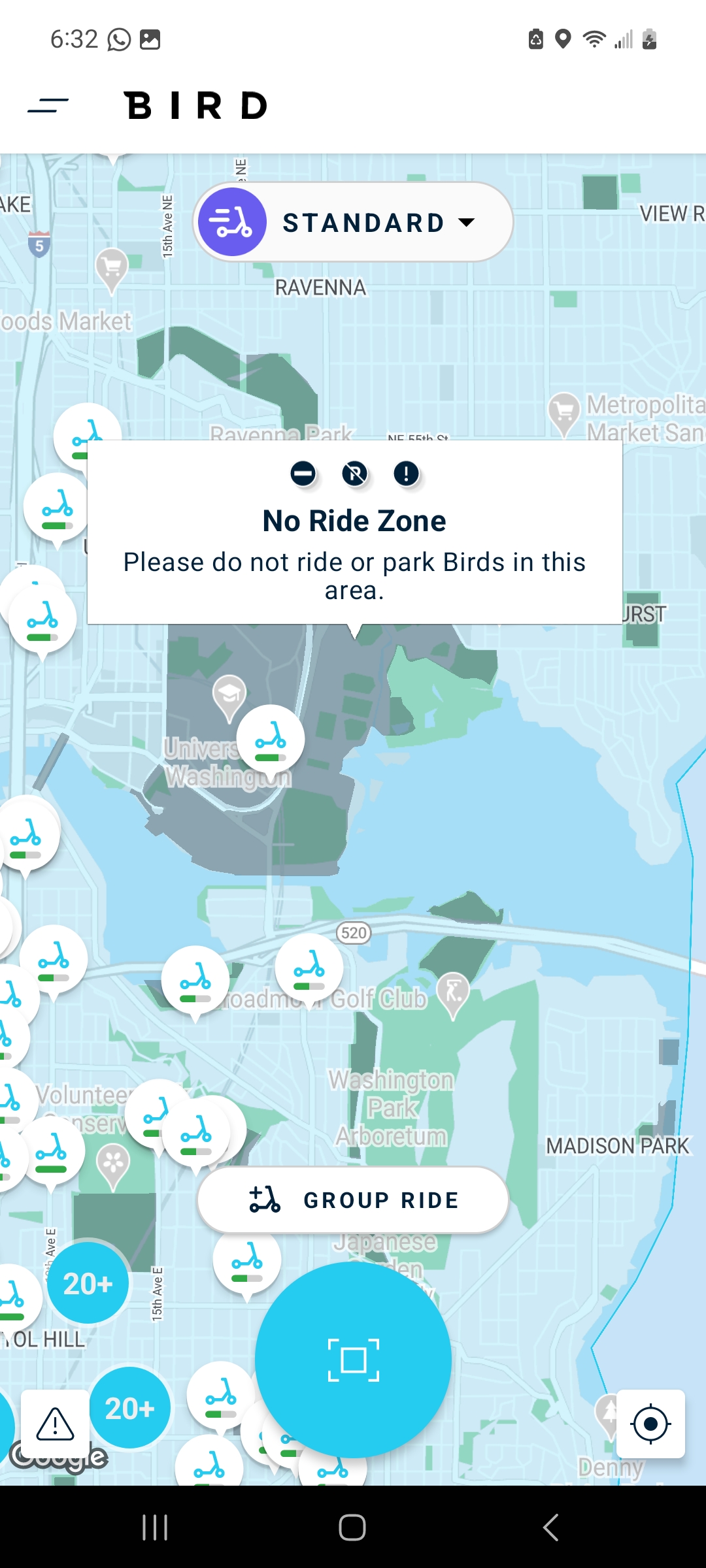Expand the Standard vehicle type dropdown
The image size is (706, 1568).
pos(354,222)
